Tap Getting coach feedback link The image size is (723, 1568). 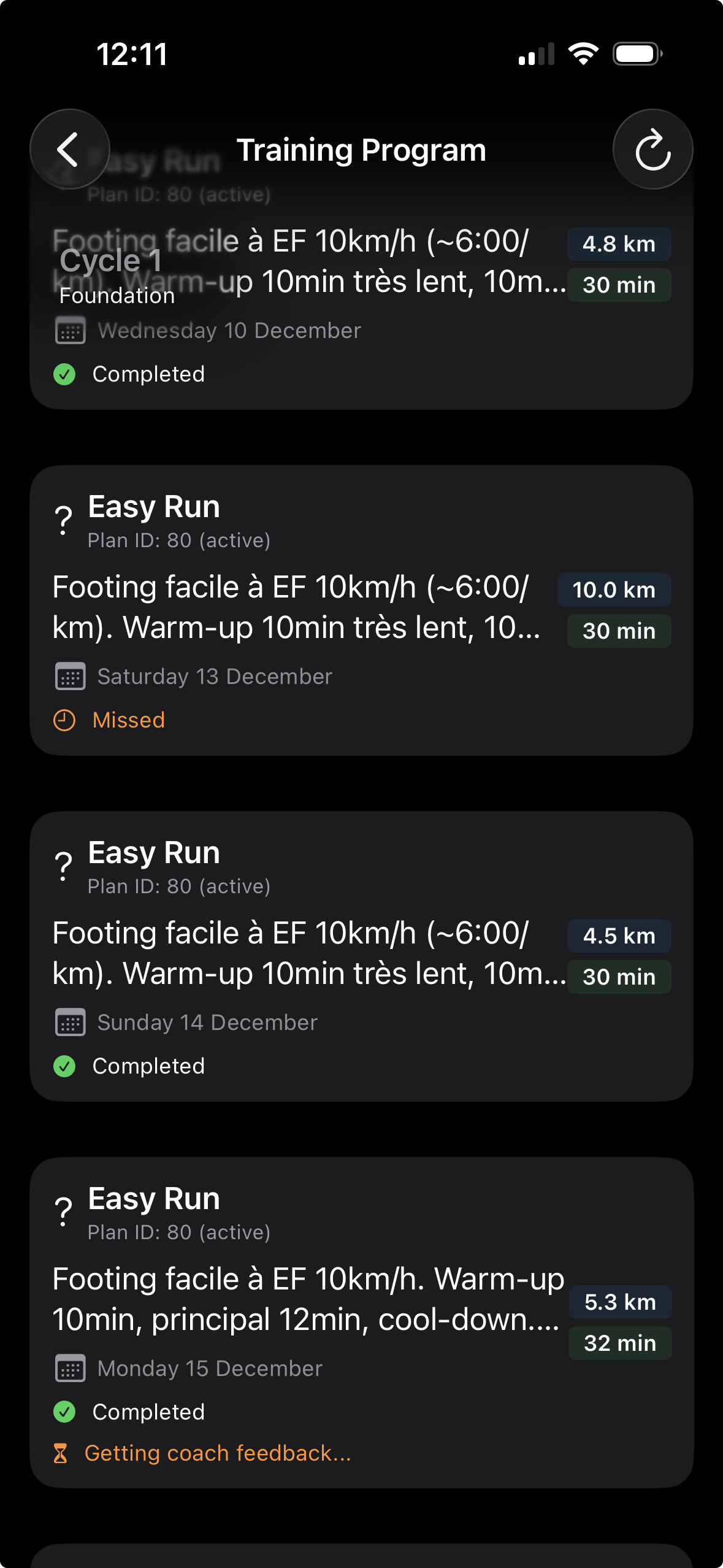218,1453
